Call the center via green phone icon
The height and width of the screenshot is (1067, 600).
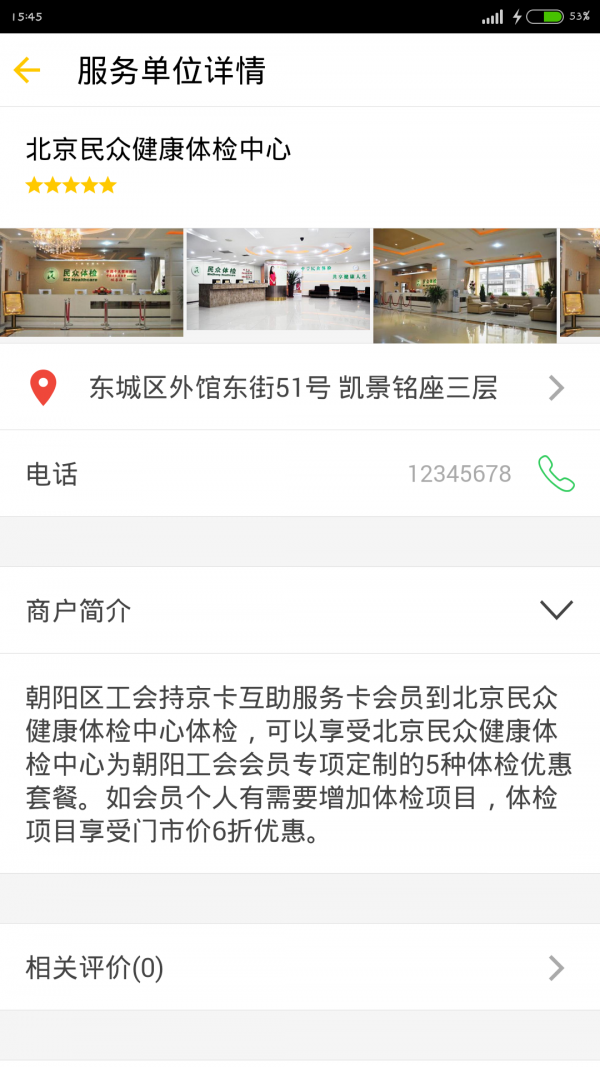pyautogui.click(x=556, y=474)
